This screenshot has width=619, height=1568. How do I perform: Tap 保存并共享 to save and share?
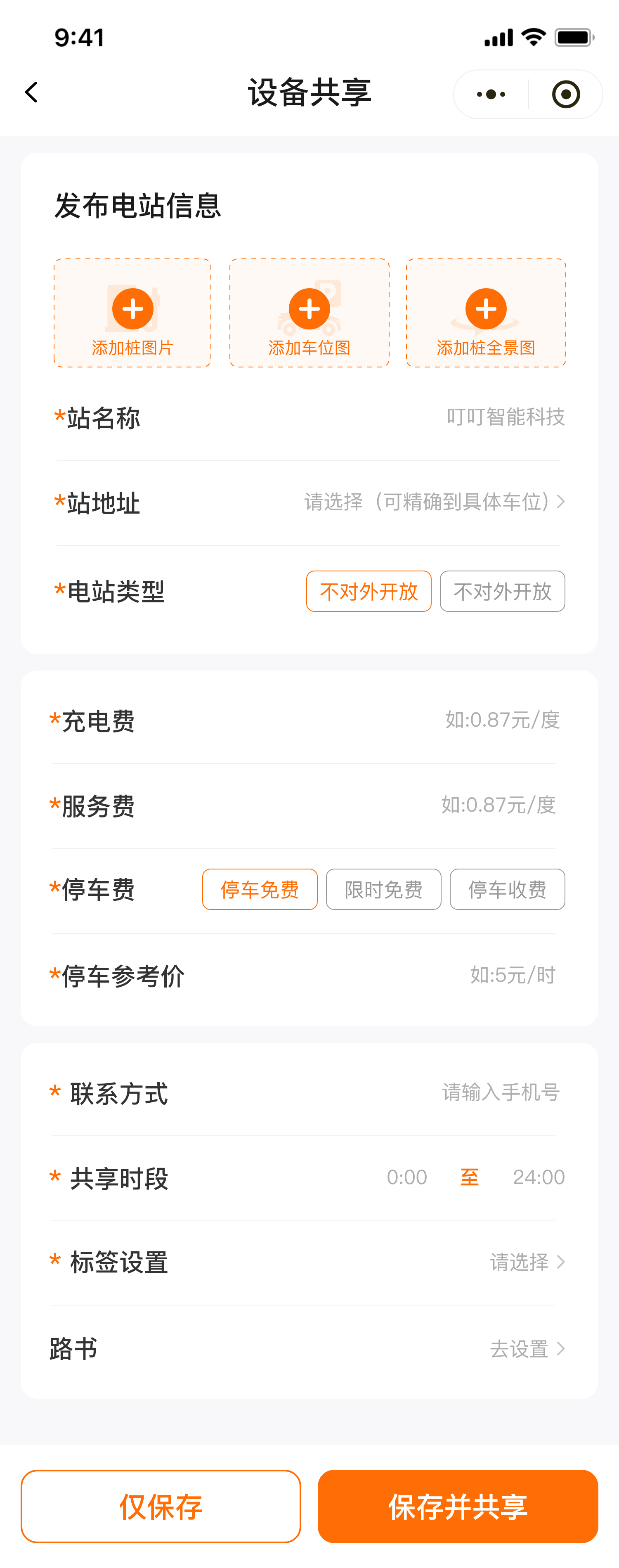tap(458, 1506)
